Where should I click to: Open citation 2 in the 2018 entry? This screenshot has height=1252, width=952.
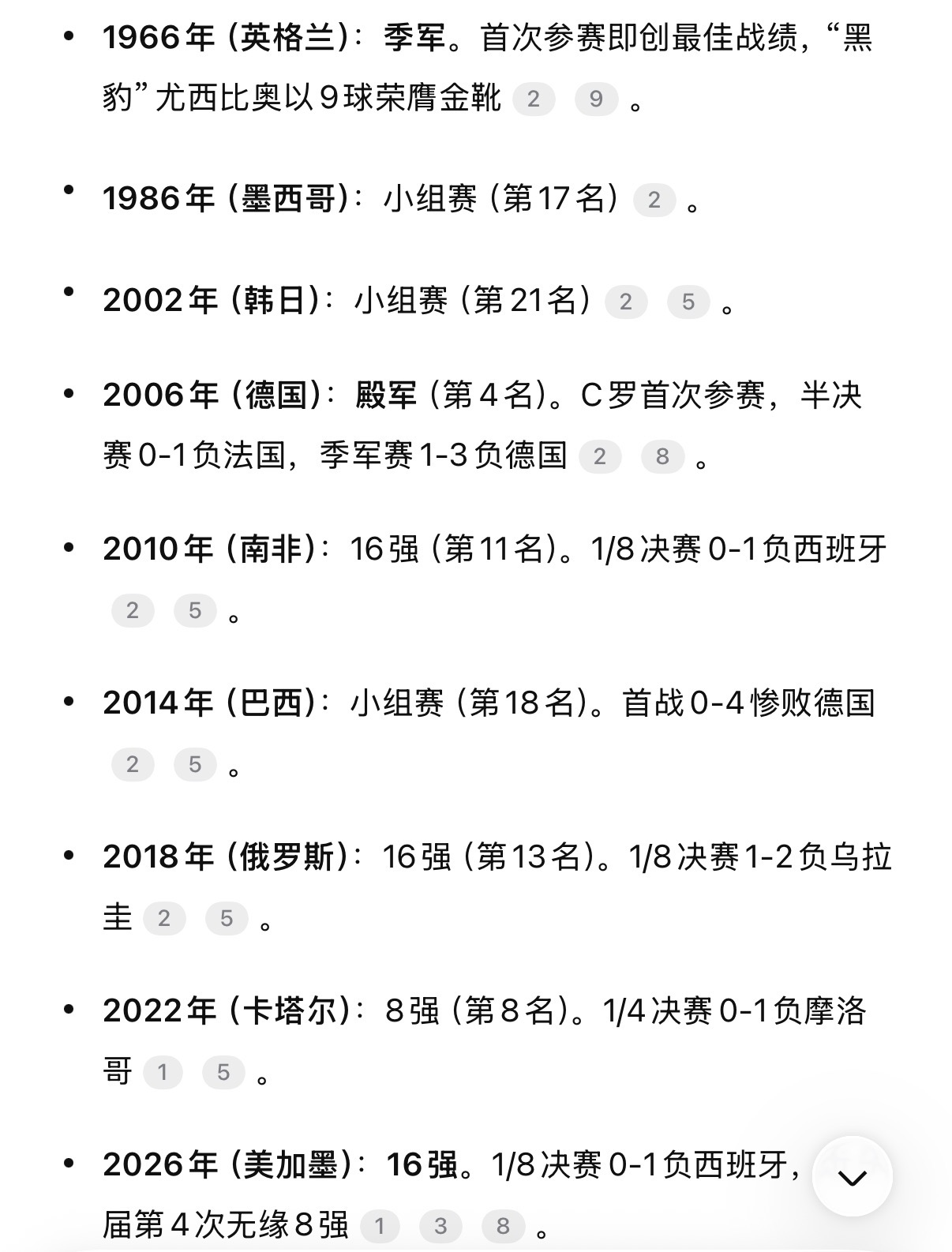164,918
